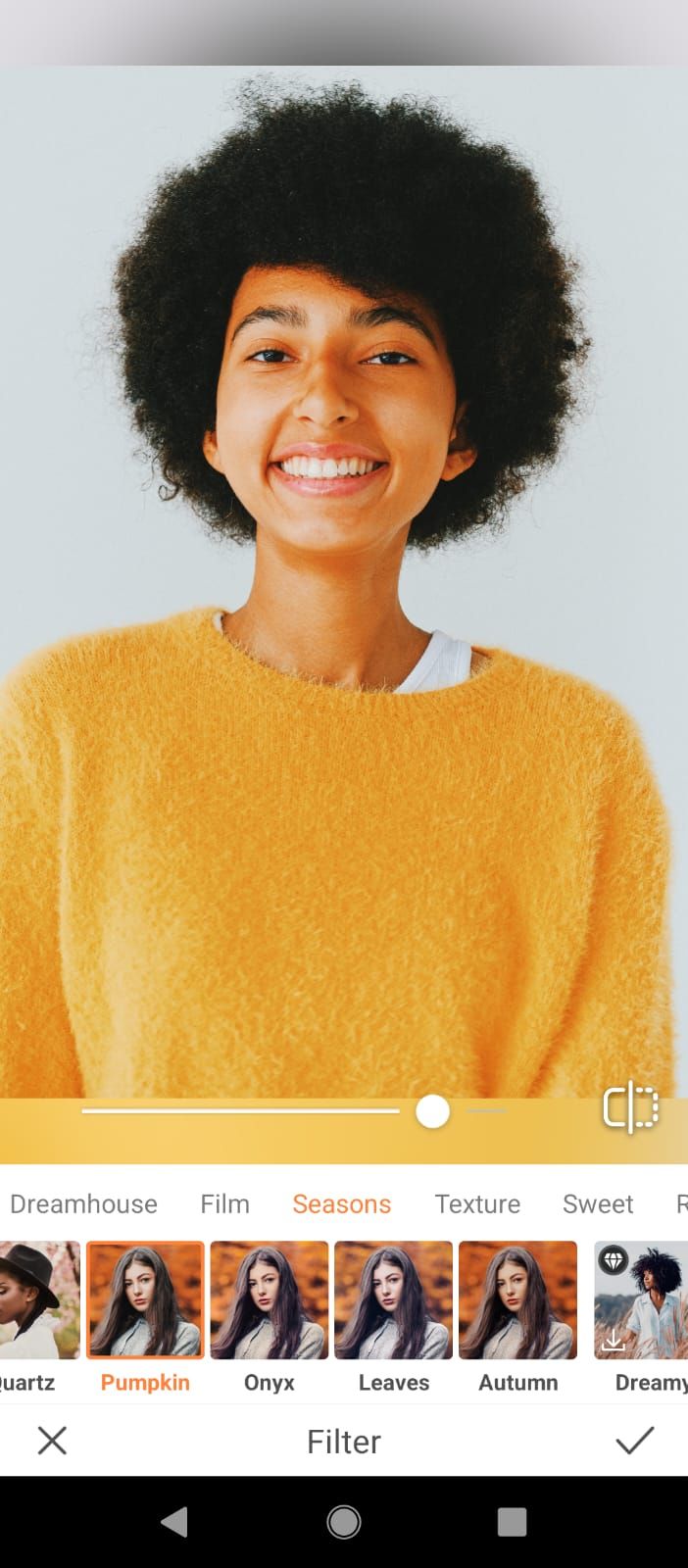
Task: Select the Seasons filter category
Action: [x=341, y=1203]
